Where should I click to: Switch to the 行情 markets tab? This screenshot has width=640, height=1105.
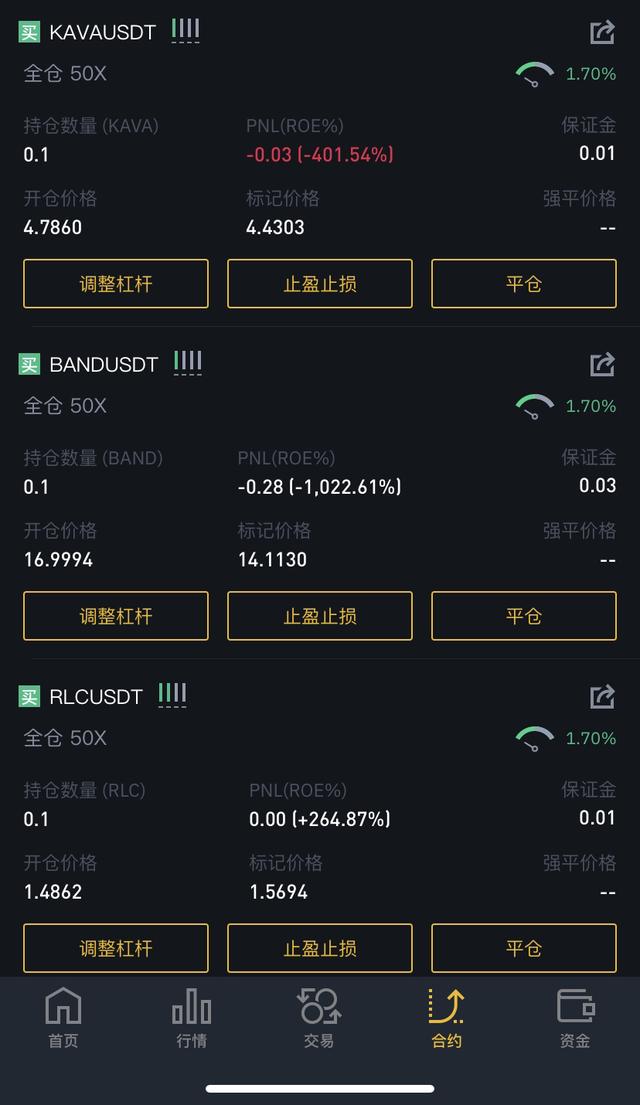pyautogui.click(x=191, y=1019)
